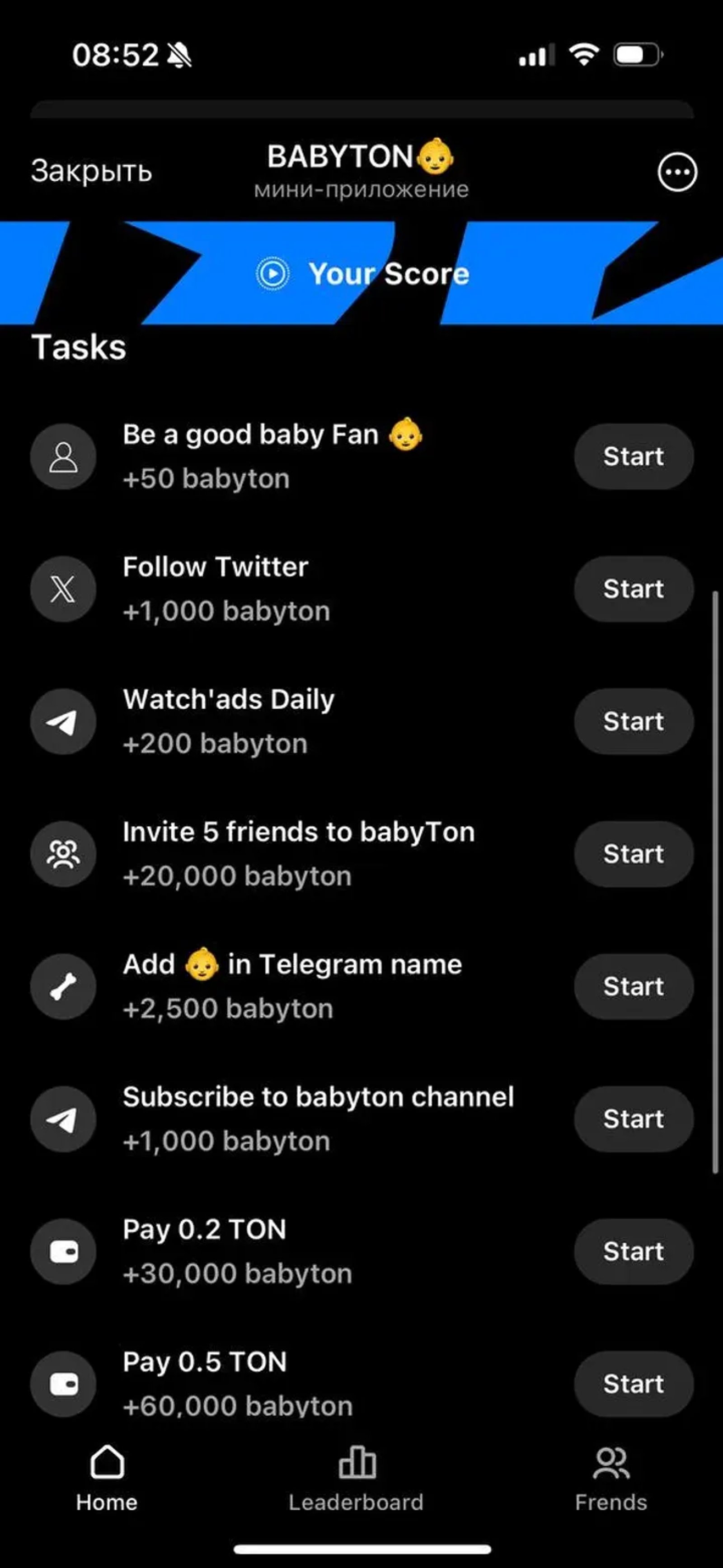The height and width of the screenshot is (1568, 723).
Task: Click the bone icon next to Add Telegram name task
Action: (63, 986)
